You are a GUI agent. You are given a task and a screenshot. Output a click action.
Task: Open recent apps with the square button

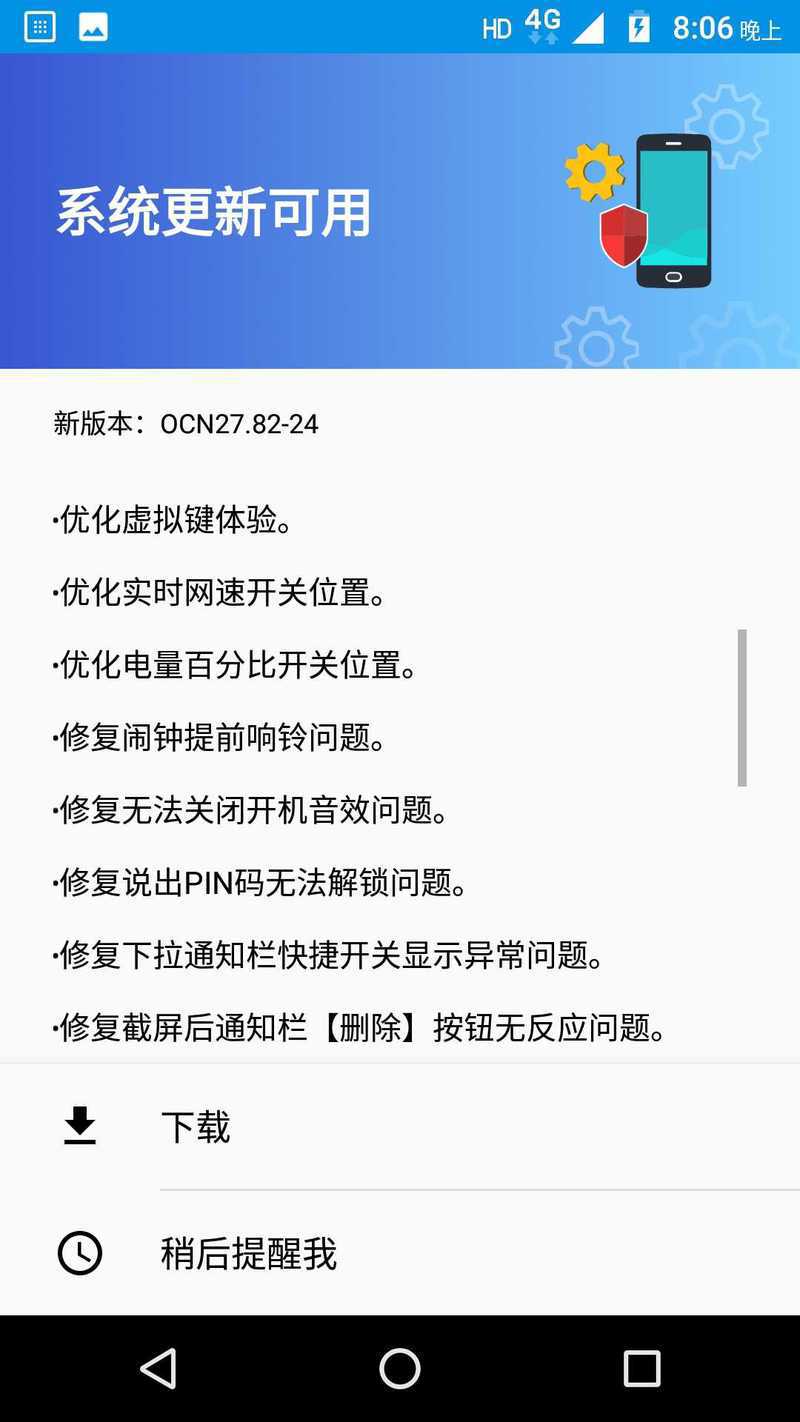(x=641, y=1369)
